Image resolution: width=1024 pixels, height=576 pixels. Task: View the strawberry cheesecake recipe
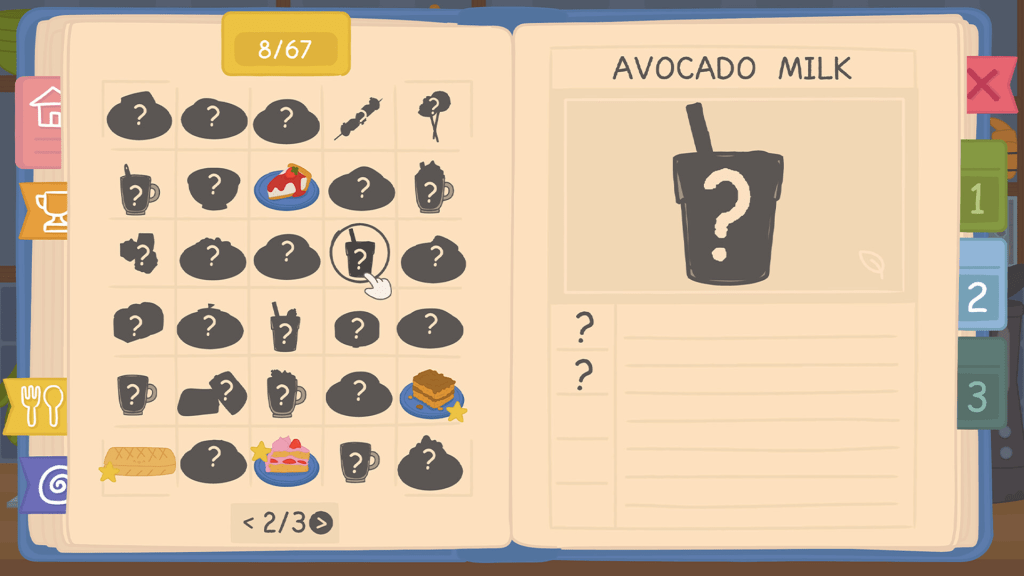287,186
